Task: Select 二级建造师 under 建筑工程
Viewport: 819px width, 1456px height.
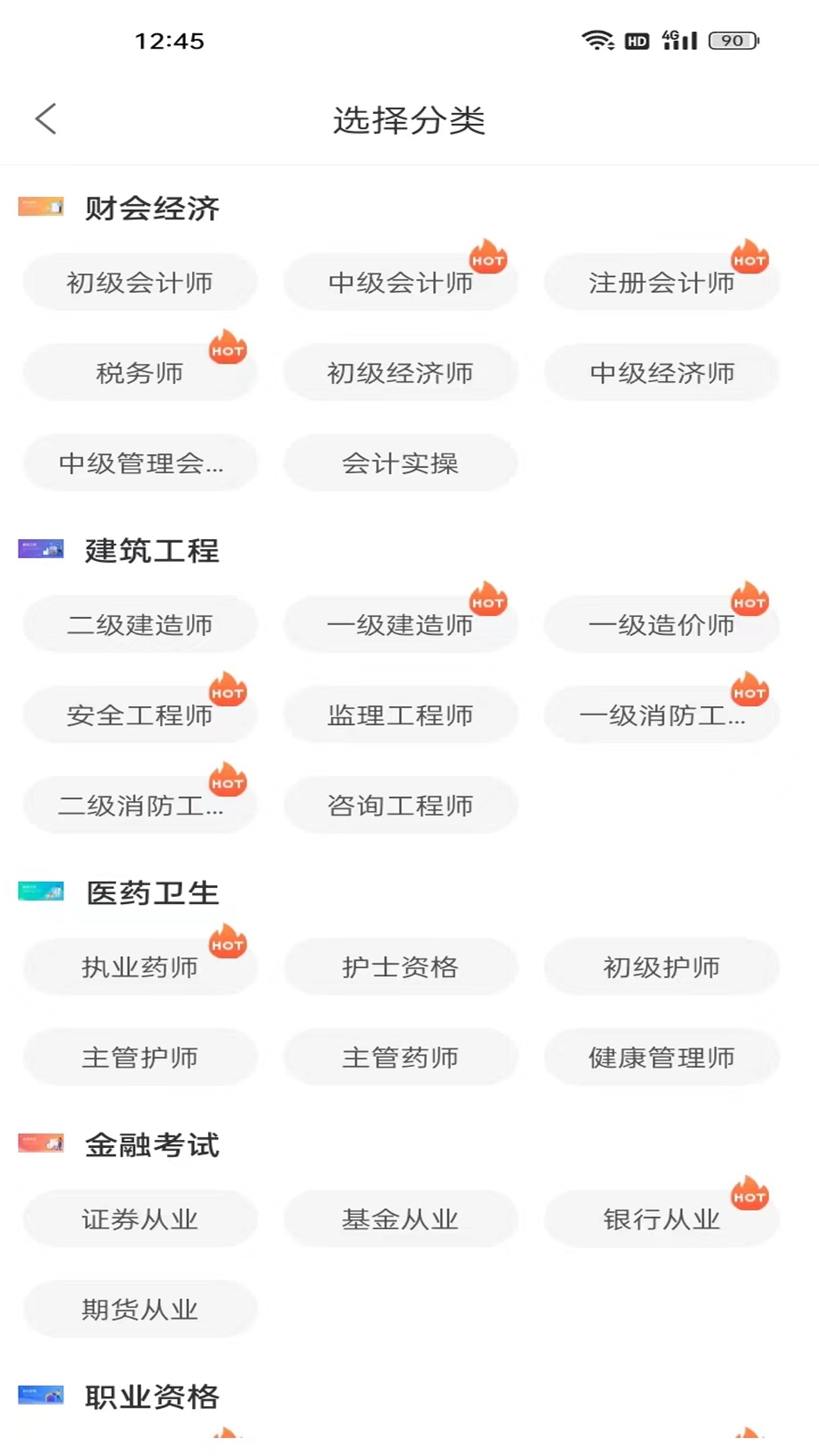Action: [x=140, y=623]
